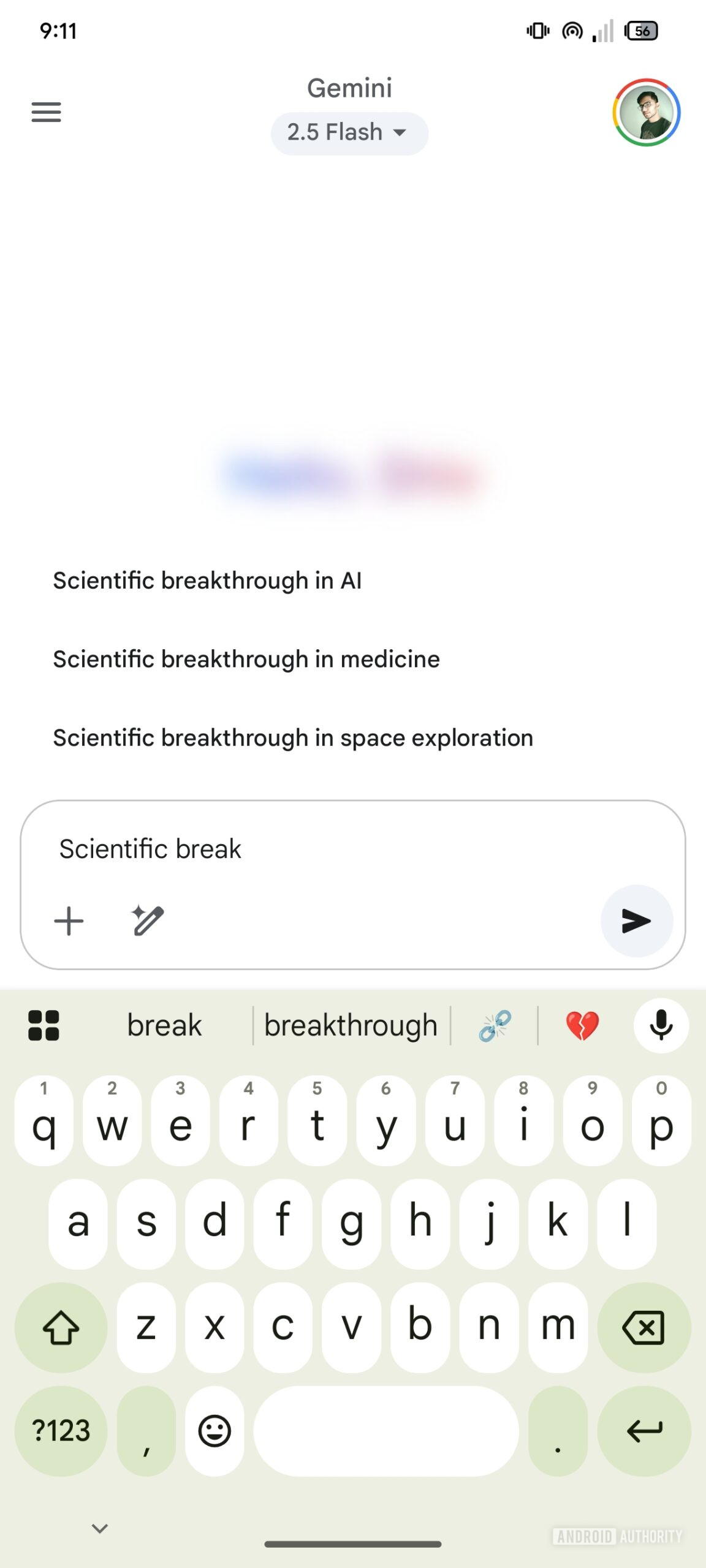This screenshot has height=1568, width=706.
Task: Open the hamburger drawer menu
Action: coord(46,112)
